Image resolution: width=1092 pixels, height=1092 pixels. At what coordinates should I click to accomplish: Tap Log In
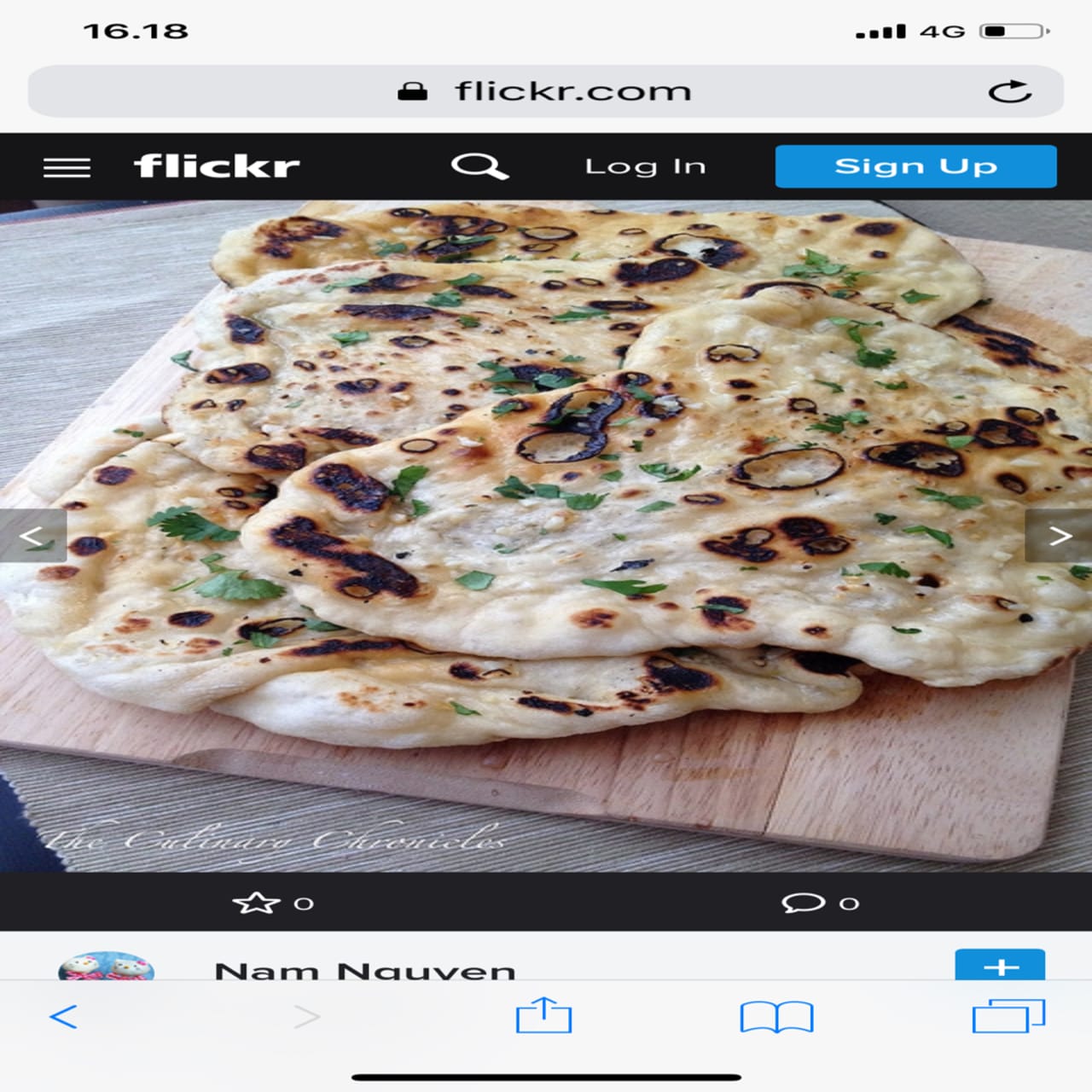pos(645,166)
